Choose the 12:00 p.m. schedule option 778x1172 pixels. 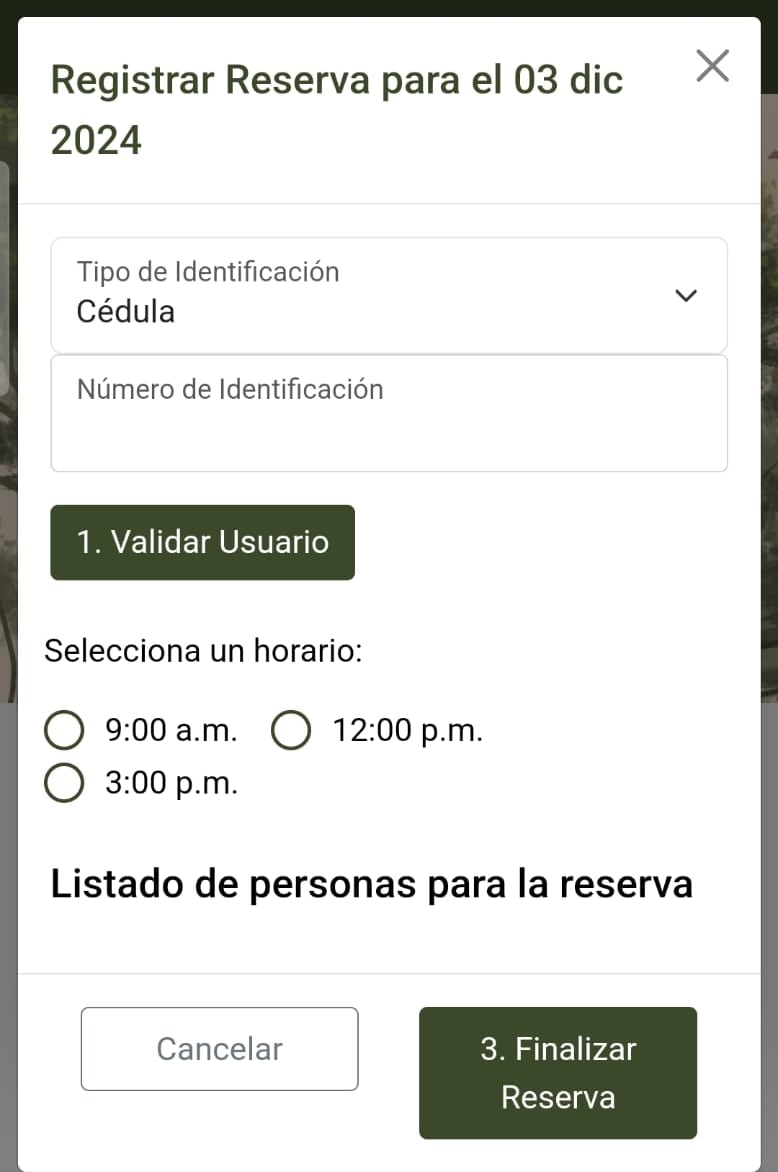click(292, 731)
